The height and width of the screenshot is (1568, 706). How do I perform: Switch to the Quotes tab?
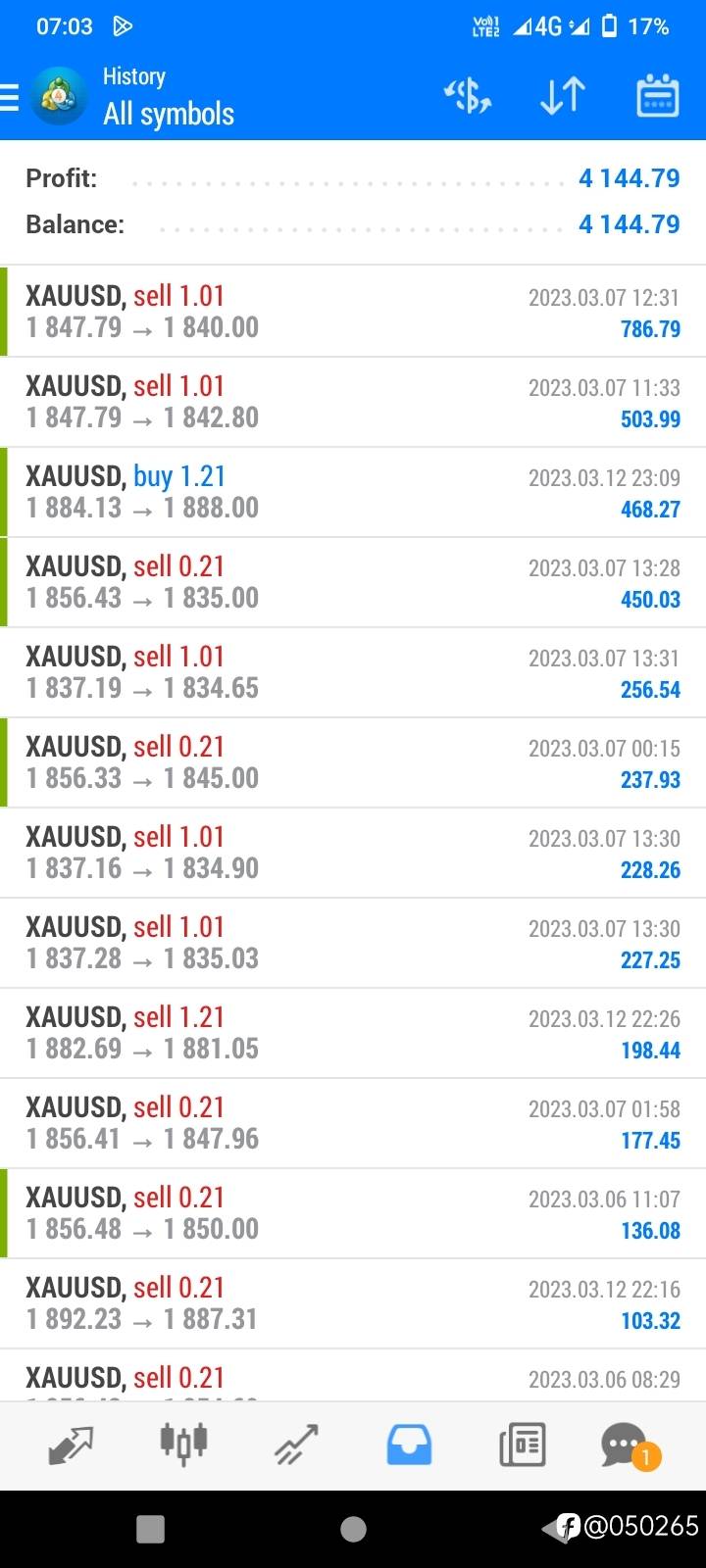coord(71,1445)
